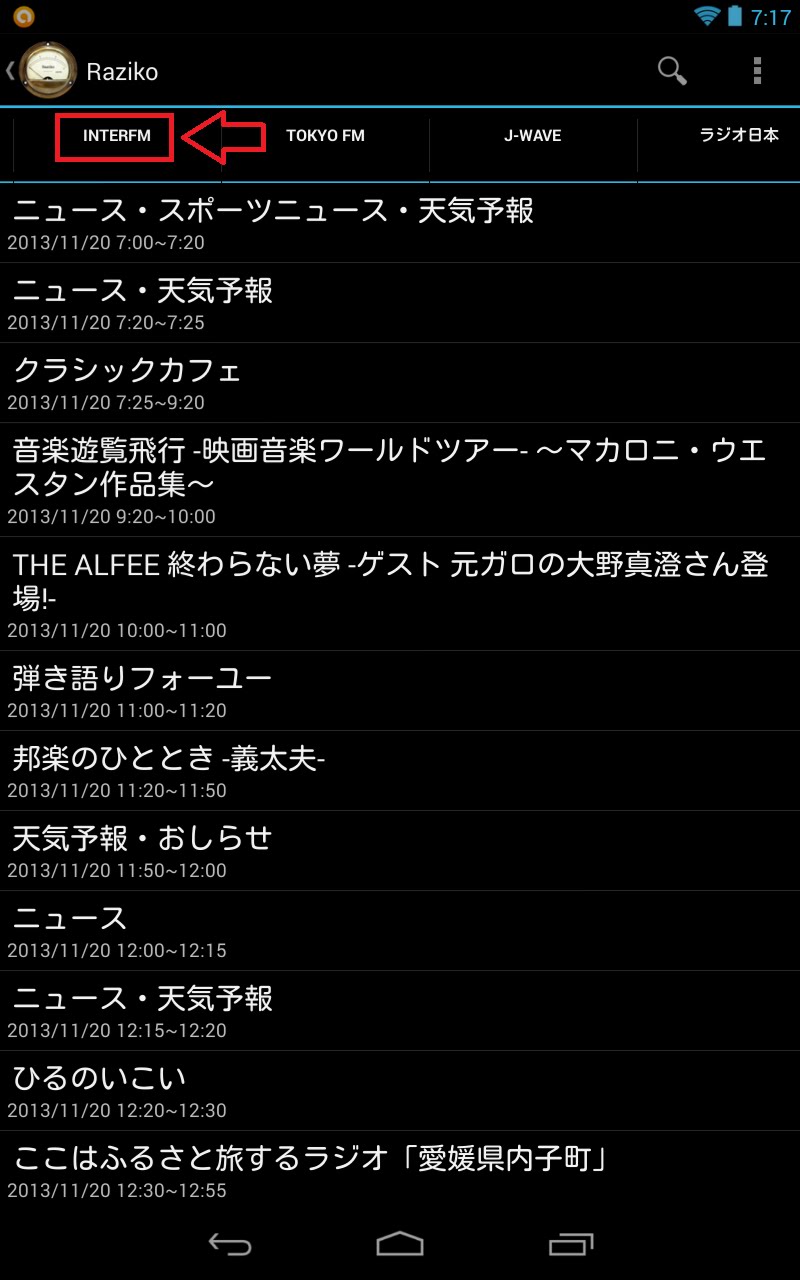This screenshot has height=1280, width=800.
Task: Switch to the TOKYO FM tab
Action: point(325,136)
